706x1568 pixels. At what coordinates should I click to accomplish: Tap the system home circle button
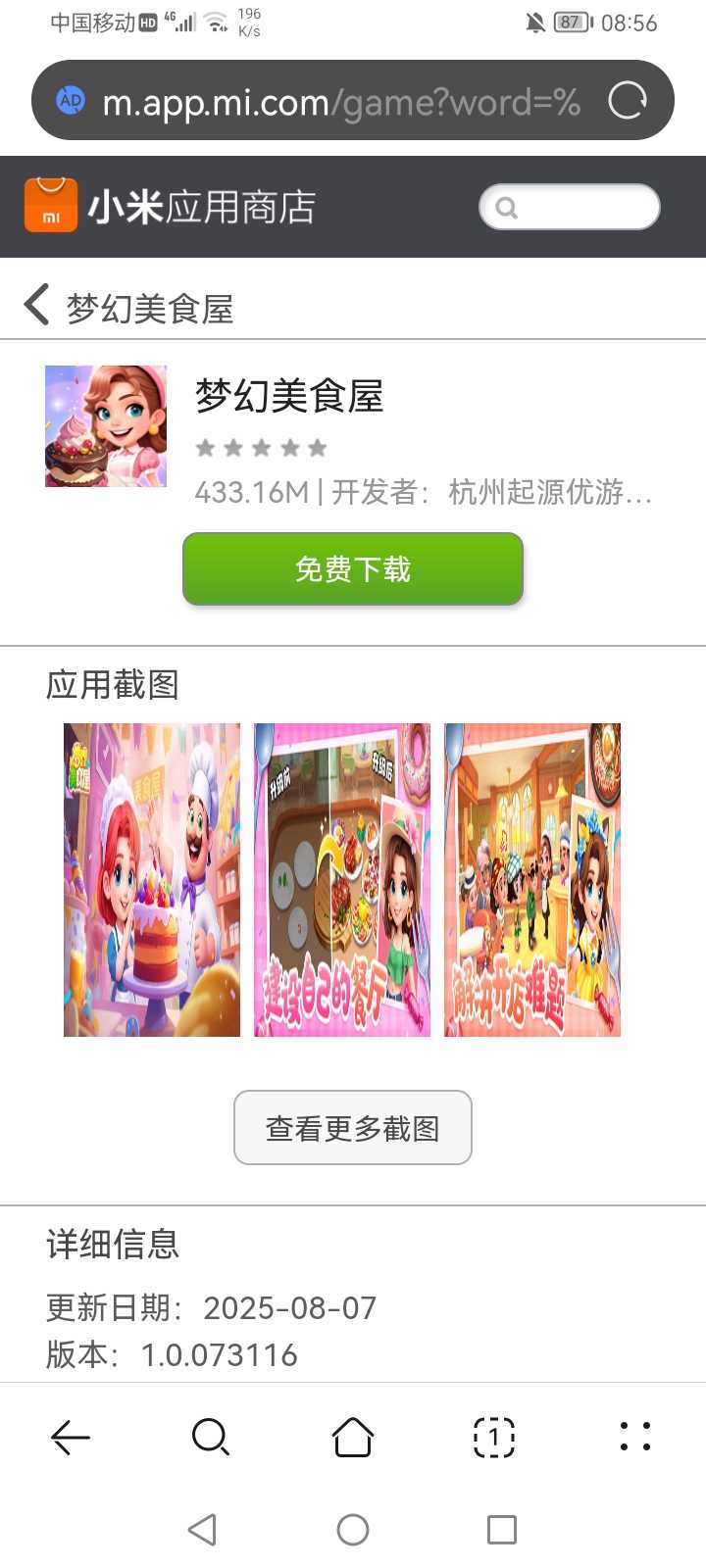353,1529
